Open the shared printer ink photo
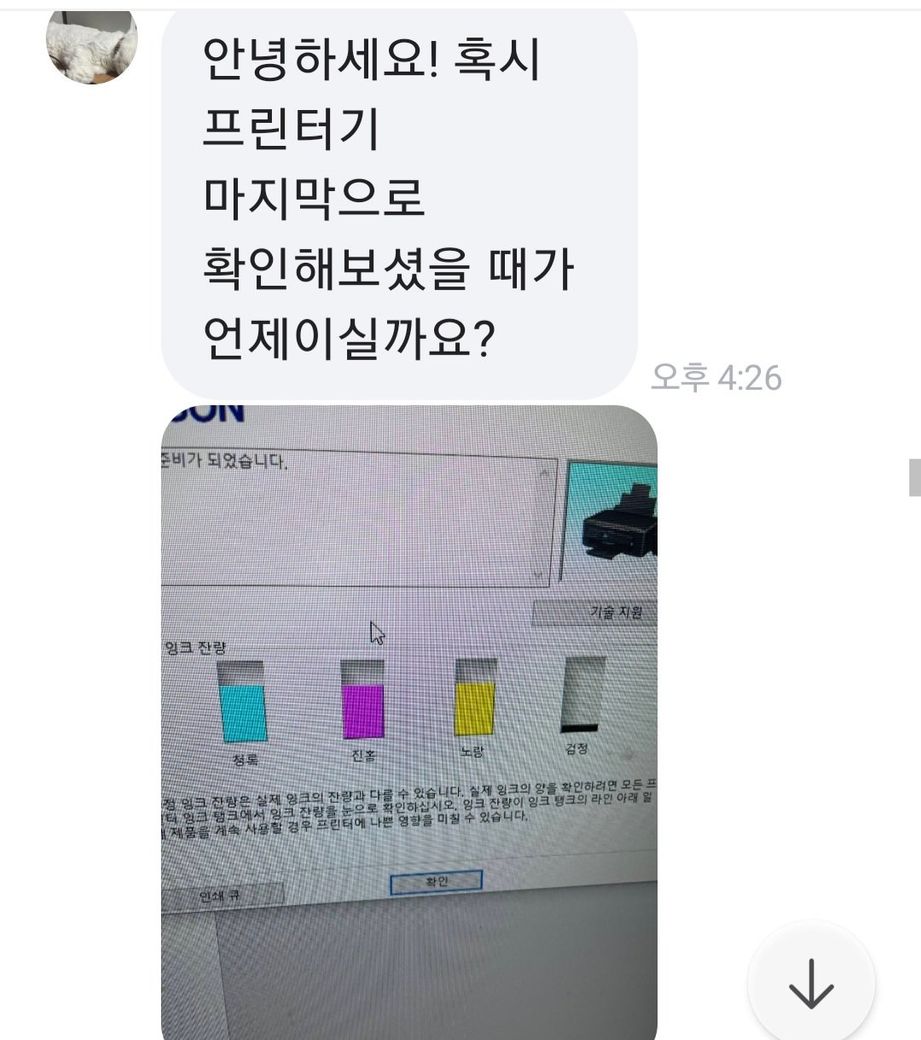921x1040 pixels. click(x=409, y=722)
